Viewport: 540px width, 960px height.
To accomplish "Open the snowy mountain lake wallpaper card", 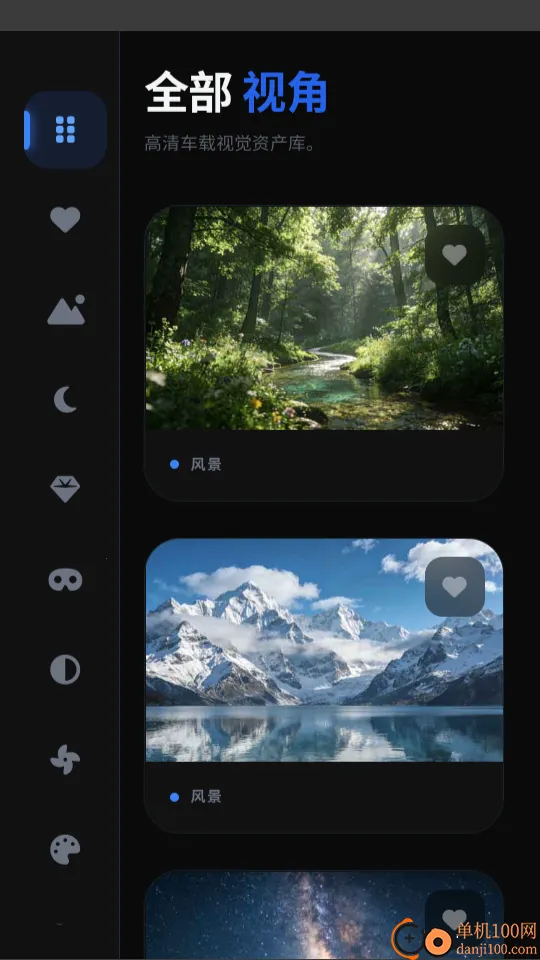I will [x=324, y=686].
